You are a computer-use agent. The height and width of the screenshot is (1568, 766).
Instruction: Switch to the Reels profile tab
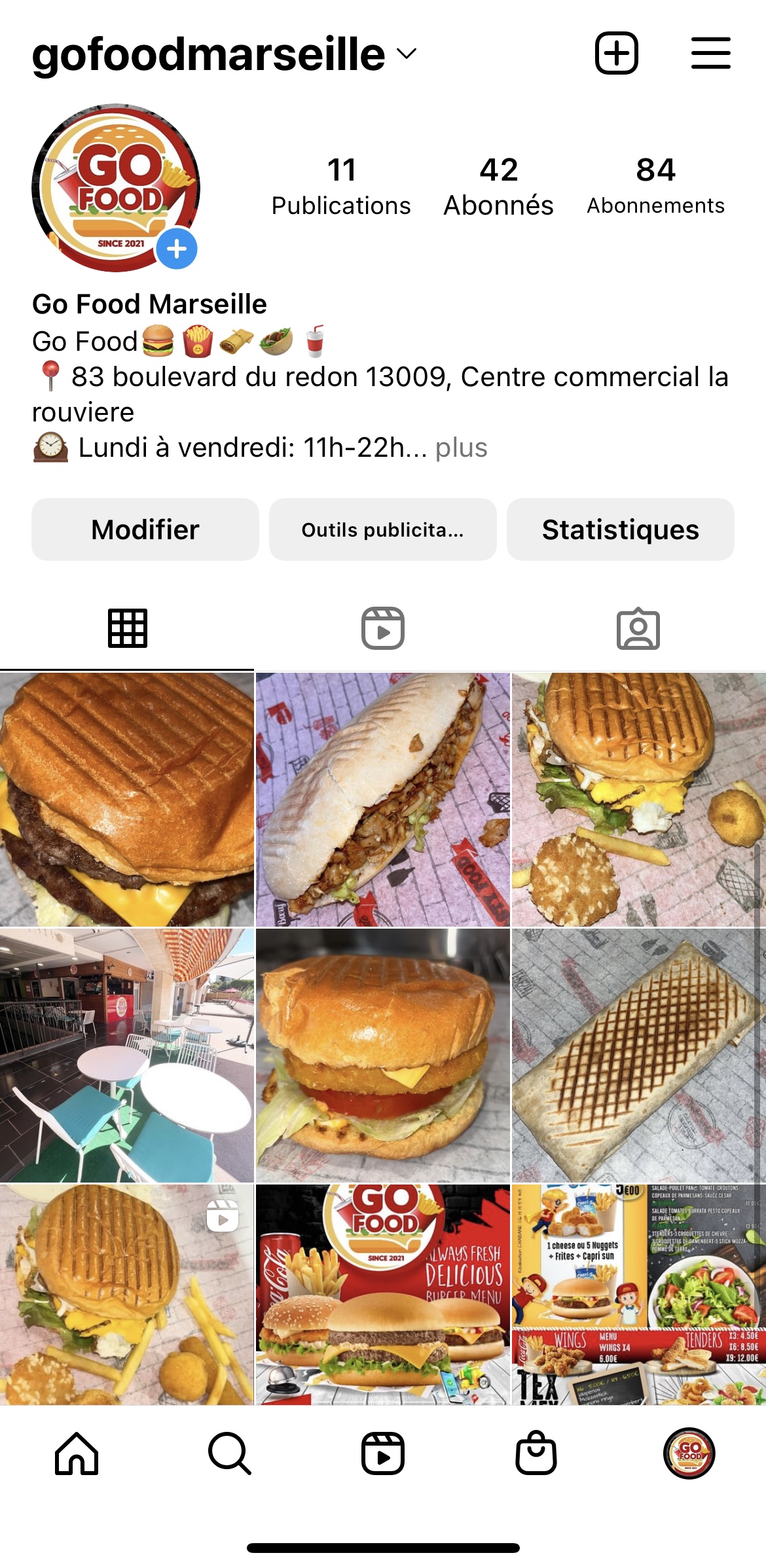pos(383,629)
